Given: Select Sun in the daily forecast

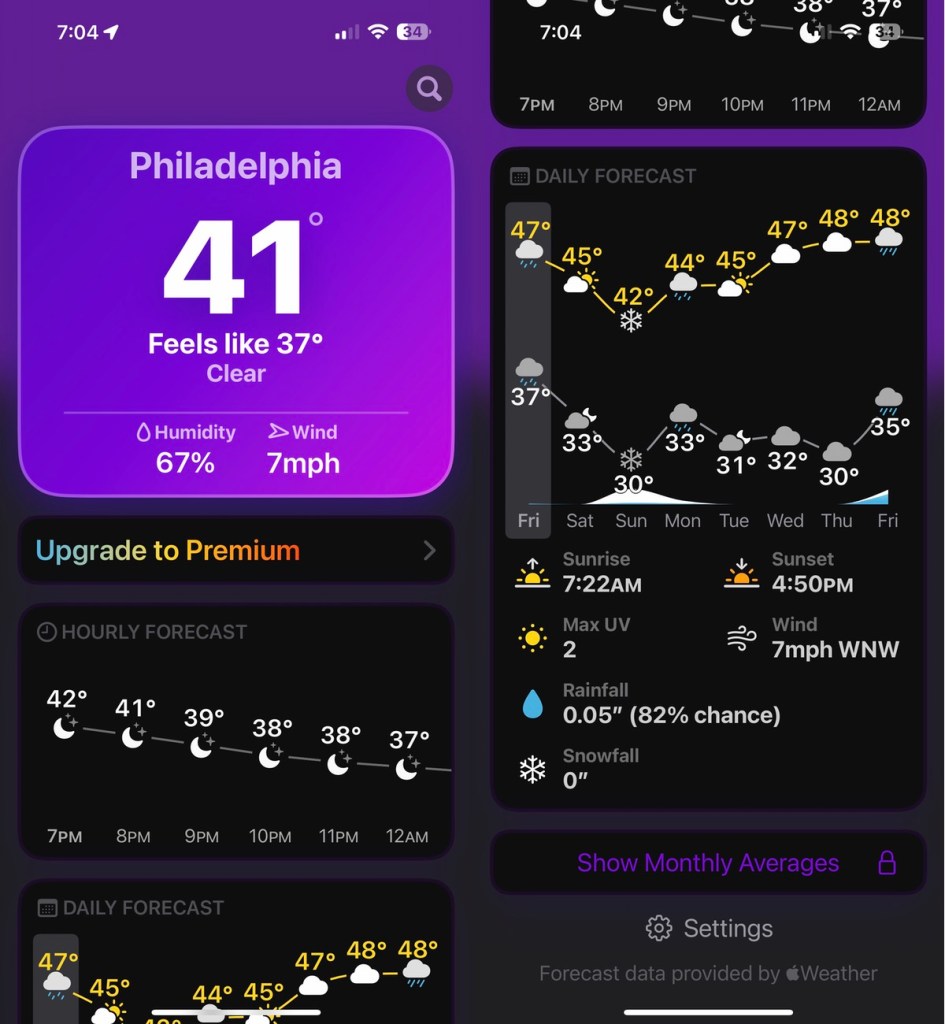Looking at the screenshot, I should tap(630, 520).
